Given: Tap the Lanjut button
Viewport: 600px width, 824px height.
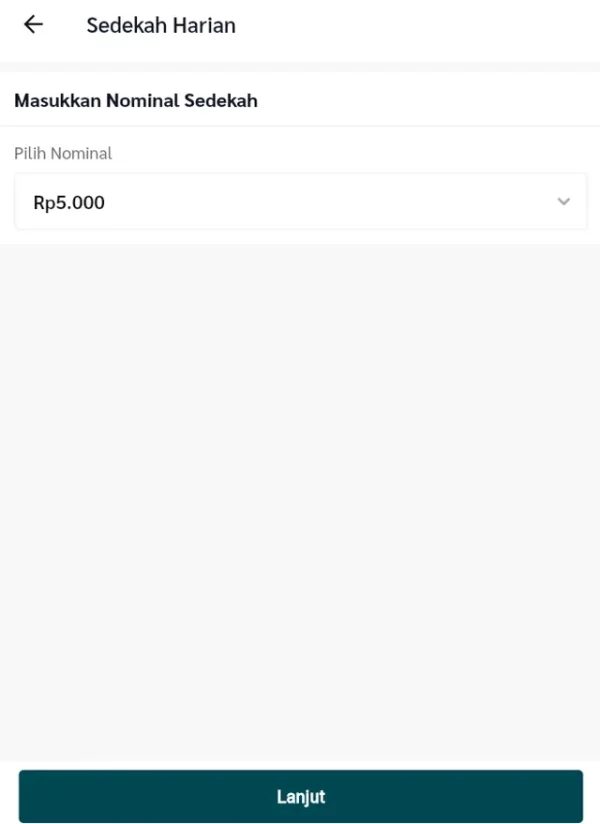Looking at the screenshot, I should coord(300,797).
